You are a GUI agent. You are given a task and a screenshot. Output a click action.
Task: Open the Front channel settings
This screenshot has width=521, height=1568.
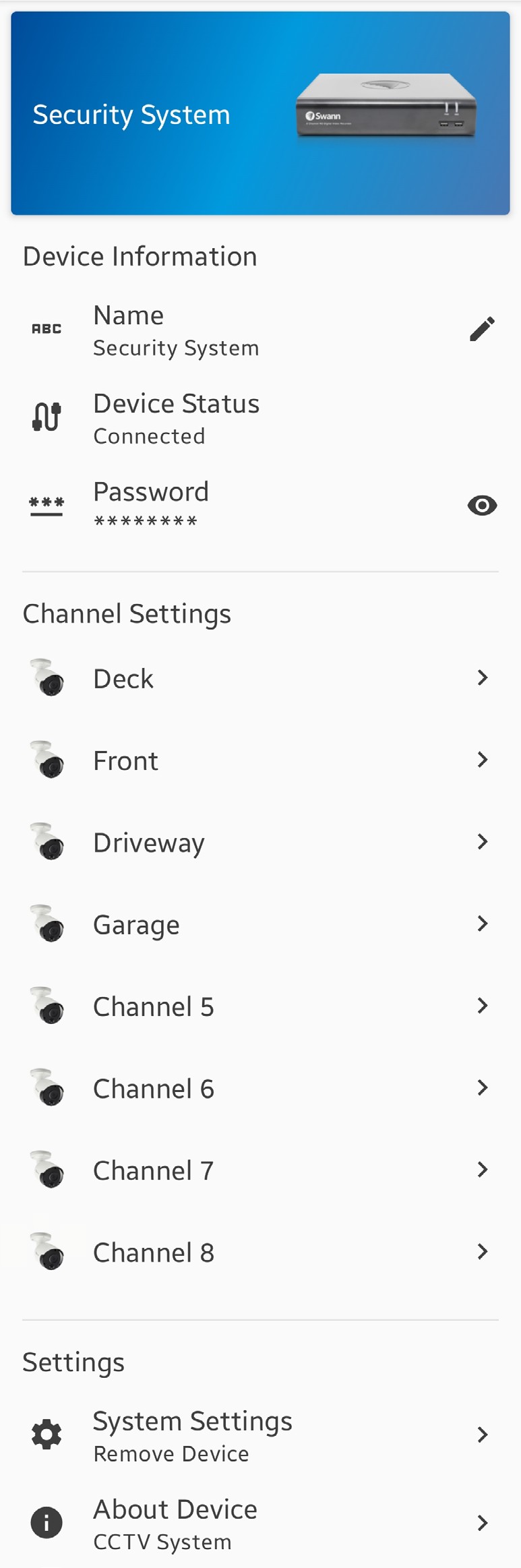pyautogui.click(x=260, y=760)
